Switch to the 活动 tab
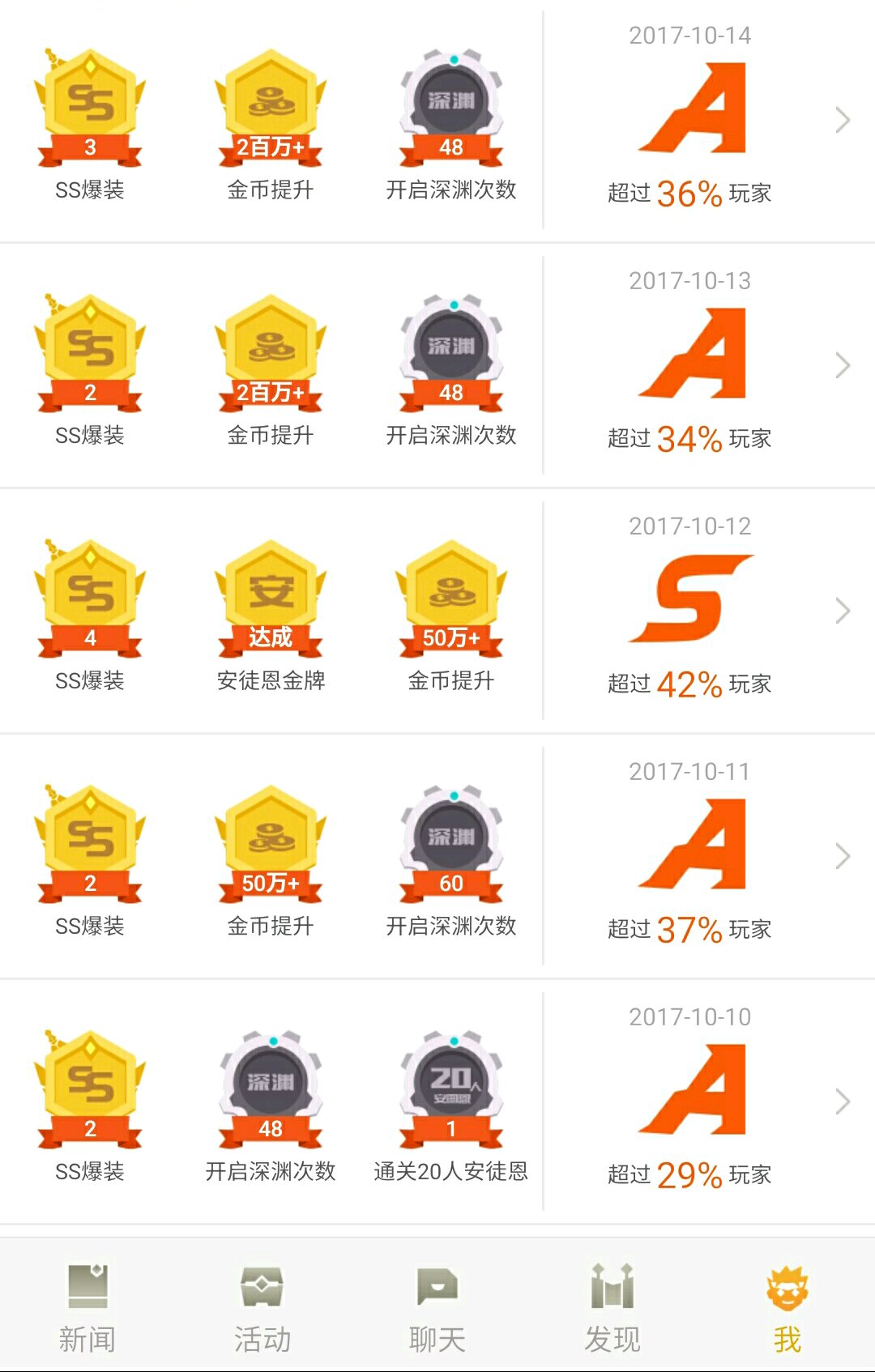The width and height of the screenshot is (875, 1372). pyautogui.click(x=262, y=1306)
